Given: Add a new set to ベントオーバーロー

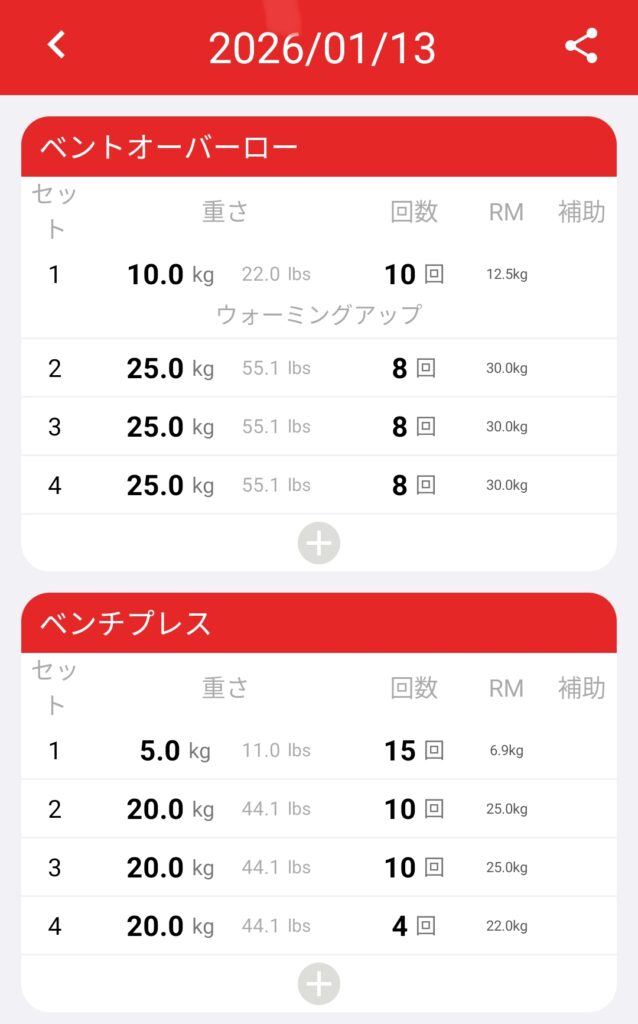Looking at the screenshot, I should pyautogui.click(x=319, y=544).
